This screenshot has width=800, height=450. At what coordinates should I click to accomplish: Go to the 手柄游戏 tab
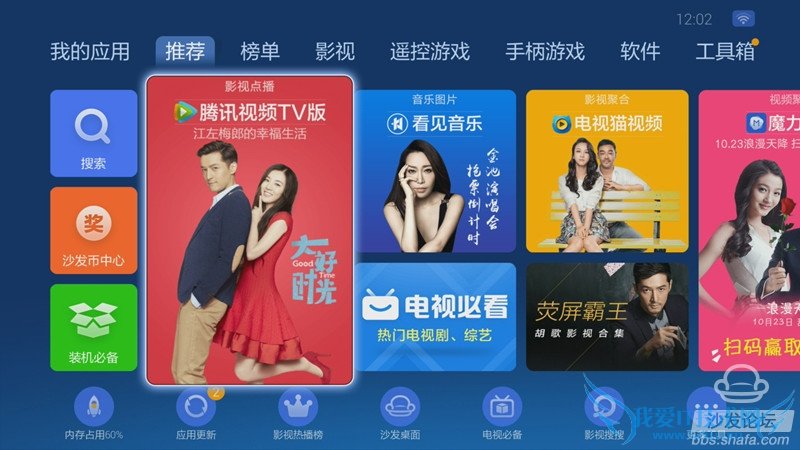pos(545,52)
